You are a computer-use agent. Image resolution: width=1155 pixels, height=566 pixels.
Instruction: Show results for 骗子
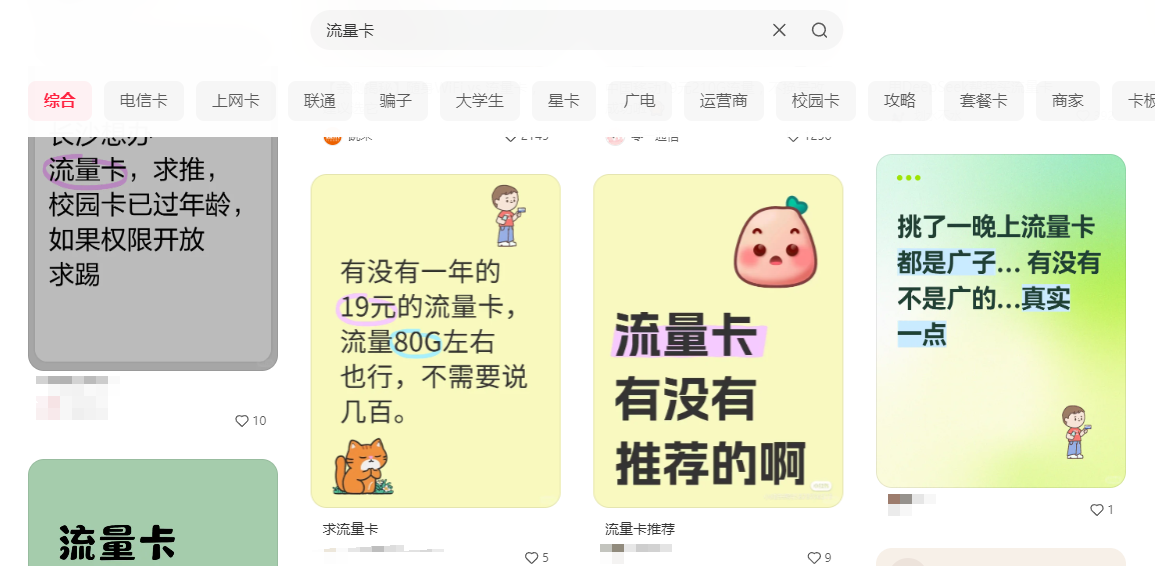pos(396,101)
